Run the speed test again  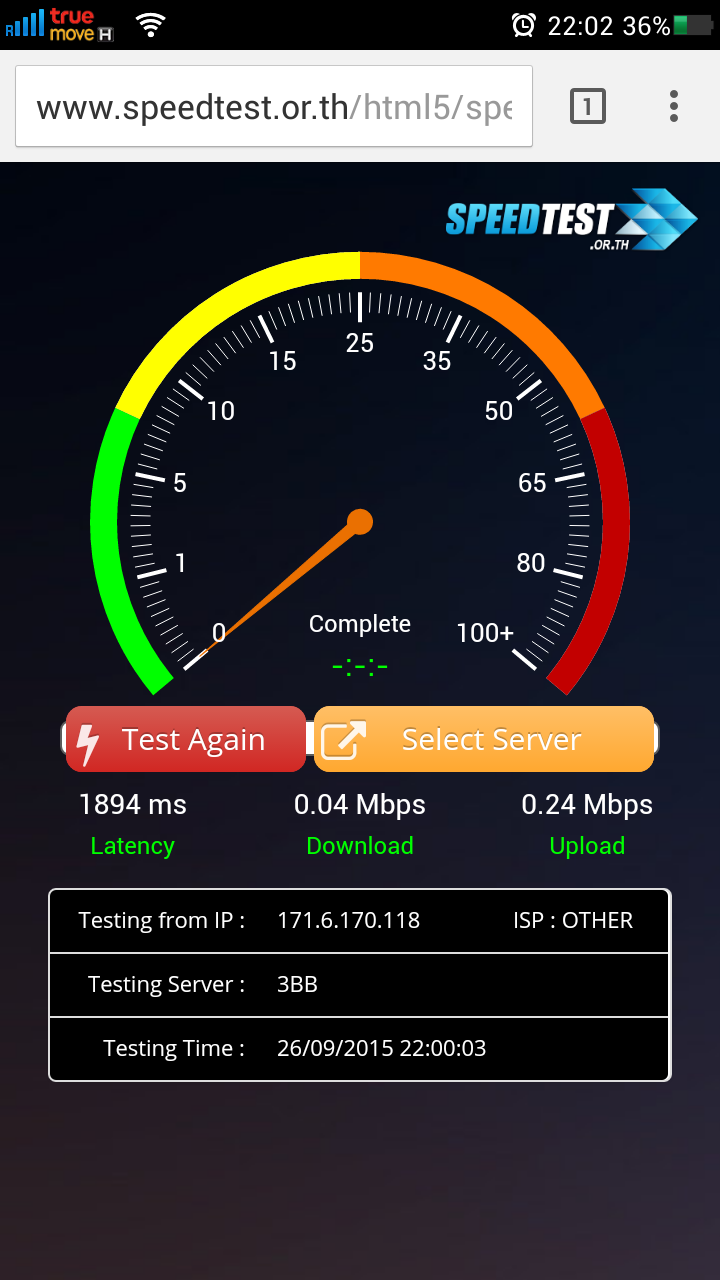point(186,739)
